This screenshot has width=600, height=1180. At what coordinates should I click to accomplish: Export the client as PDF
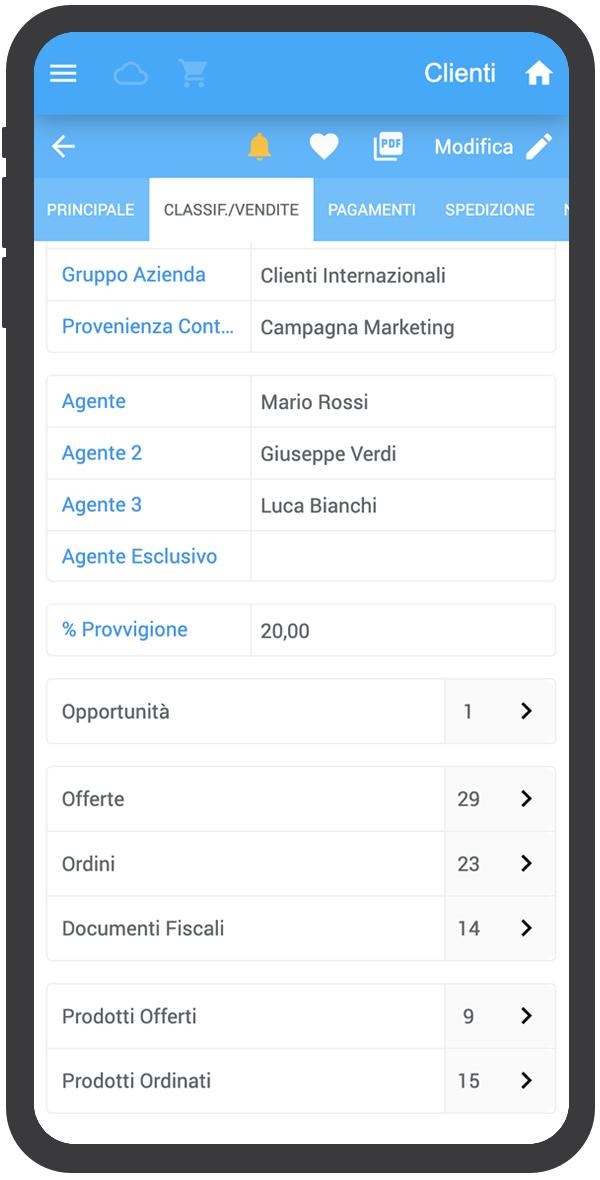[x=388, y=146]
